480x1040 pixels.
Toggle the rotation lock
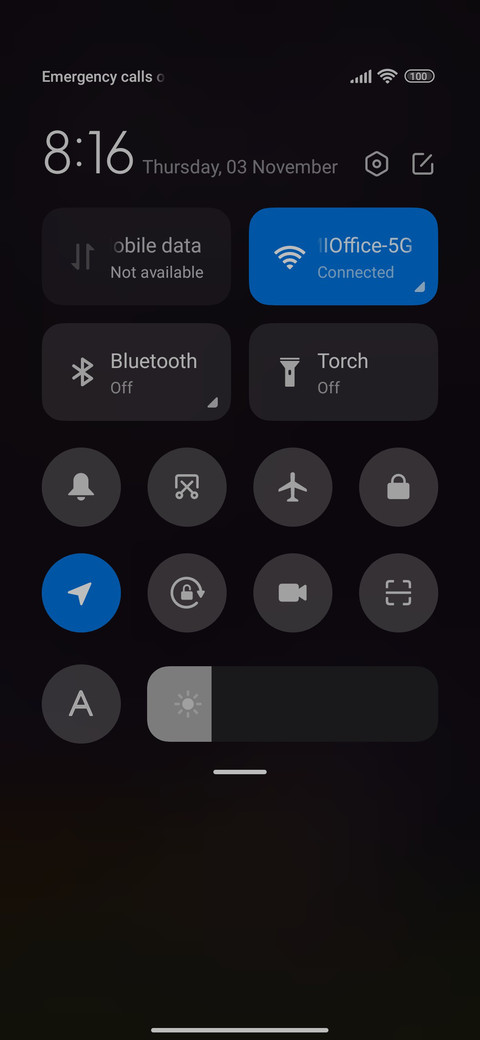coord(187,593)
